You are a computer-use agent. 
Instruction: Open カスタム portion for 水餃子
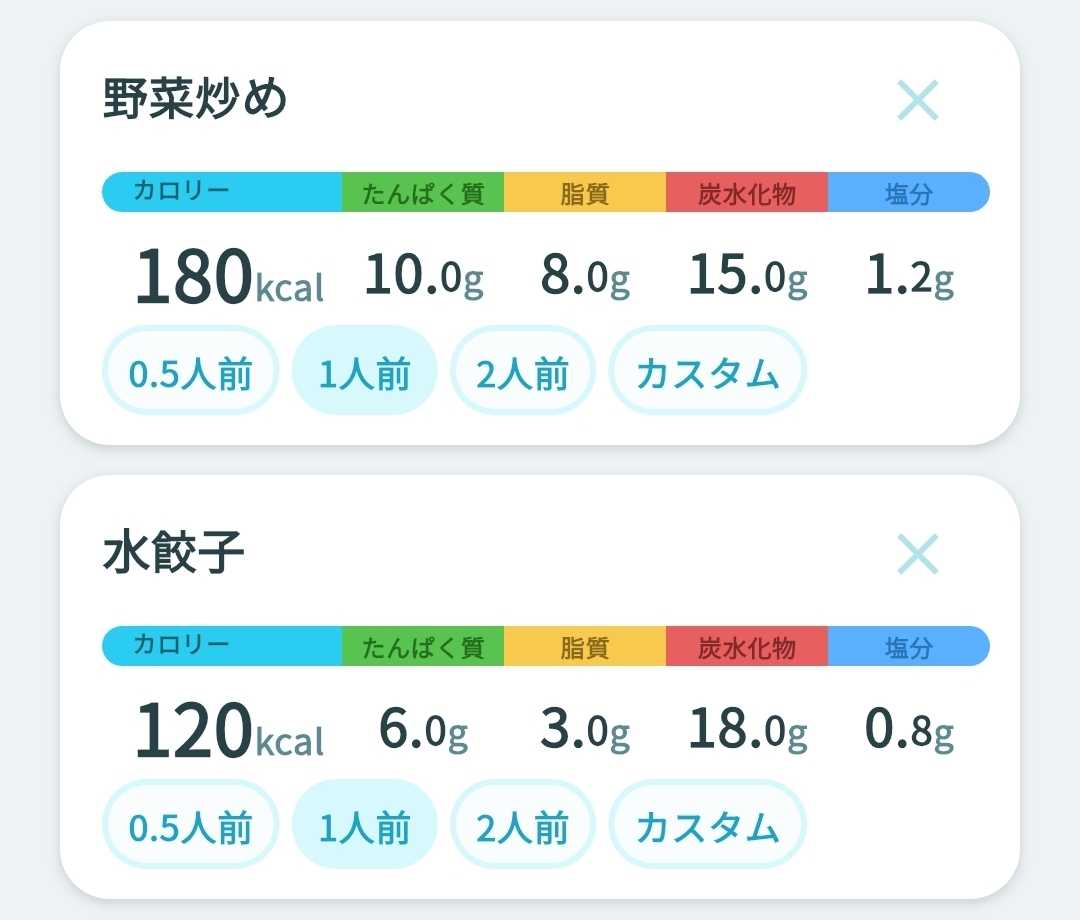tap(707, 824)
